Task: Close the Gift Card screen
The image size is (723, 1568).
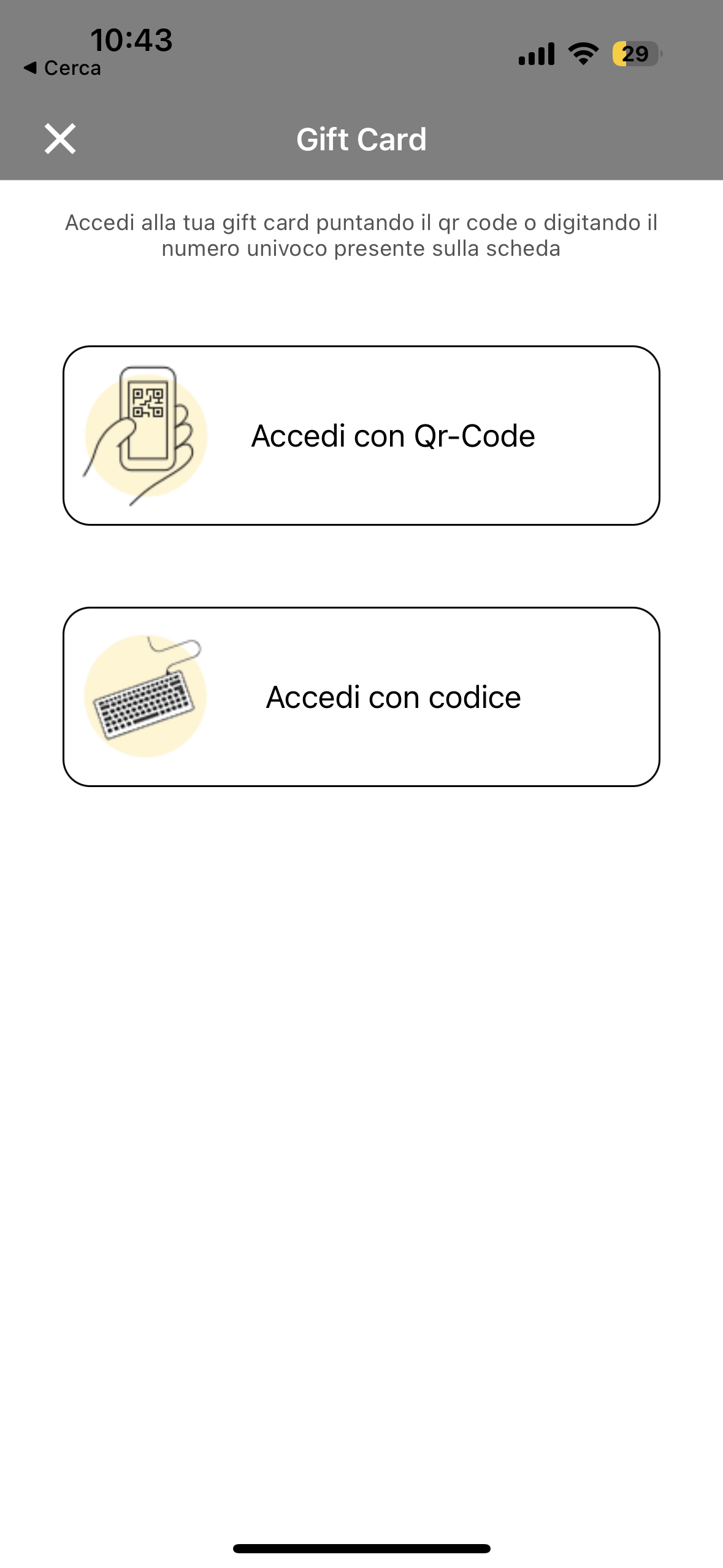Action: pos(60,139)
